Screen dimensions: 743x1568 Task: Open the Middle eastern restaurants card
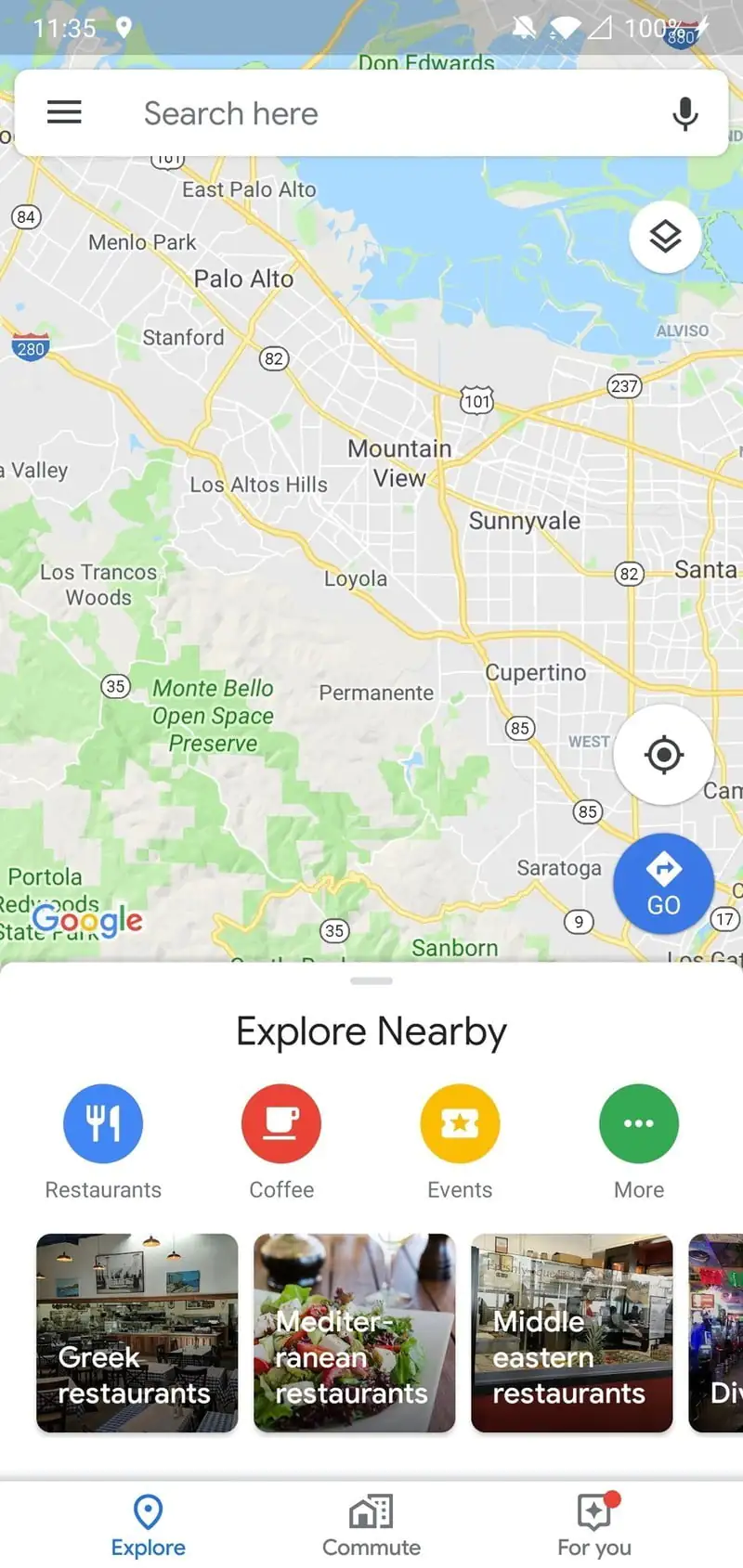coord(571,1333)
